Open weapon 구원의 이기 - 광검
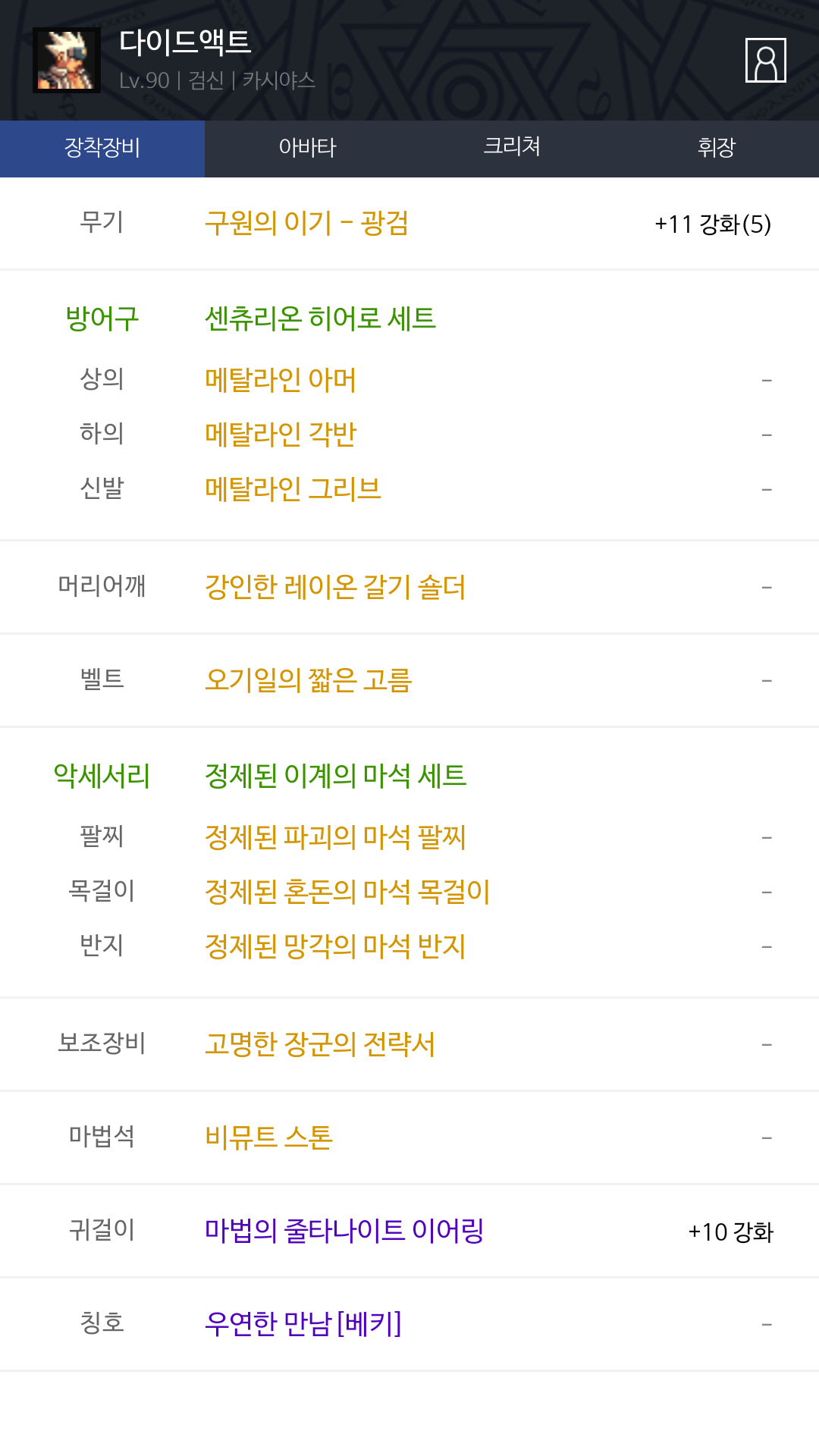 pyautogui.click(x=306, y=223)
